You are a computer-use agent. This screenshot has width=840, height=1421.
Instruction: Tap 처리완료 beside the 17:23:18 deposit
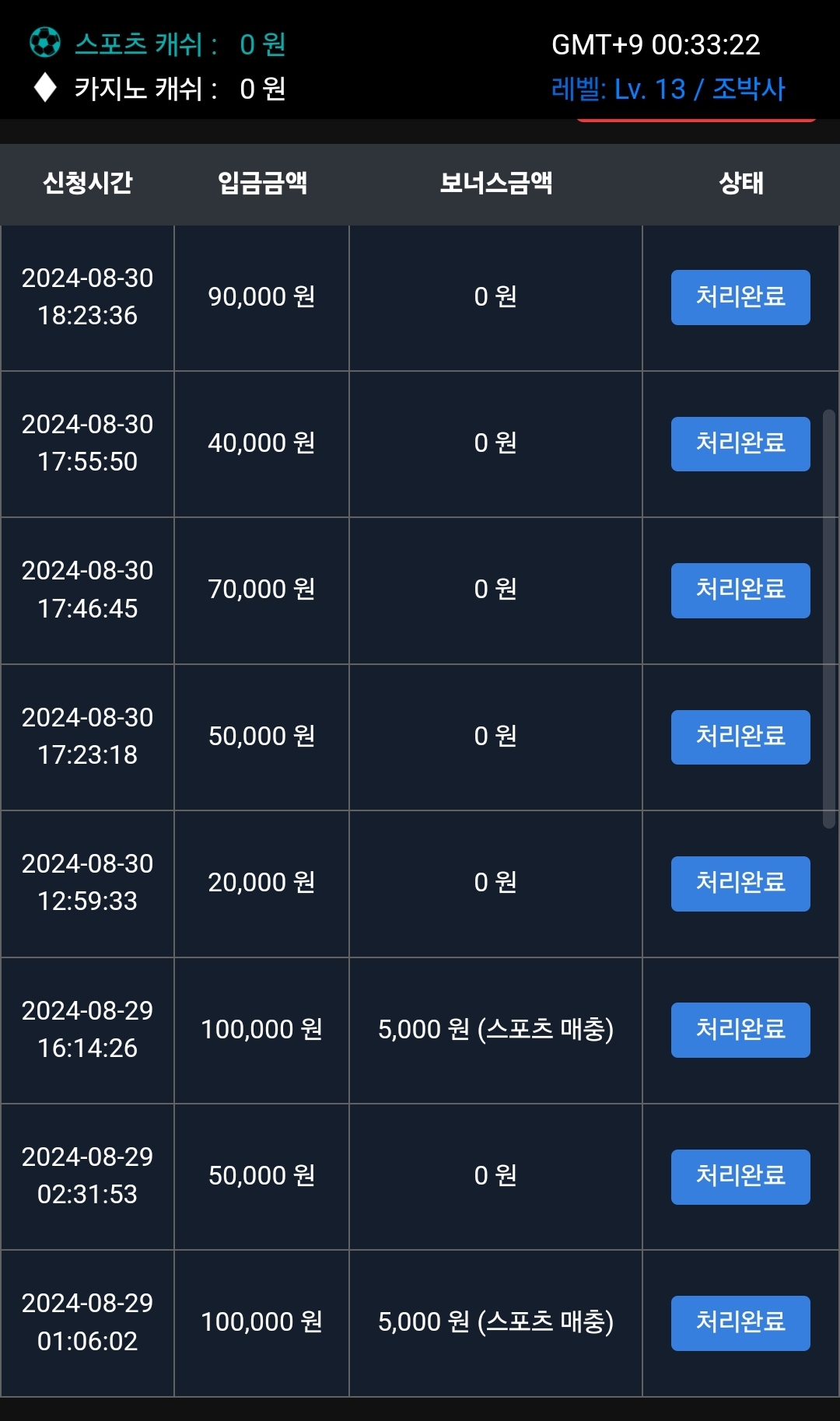click(x=740, y=737)
